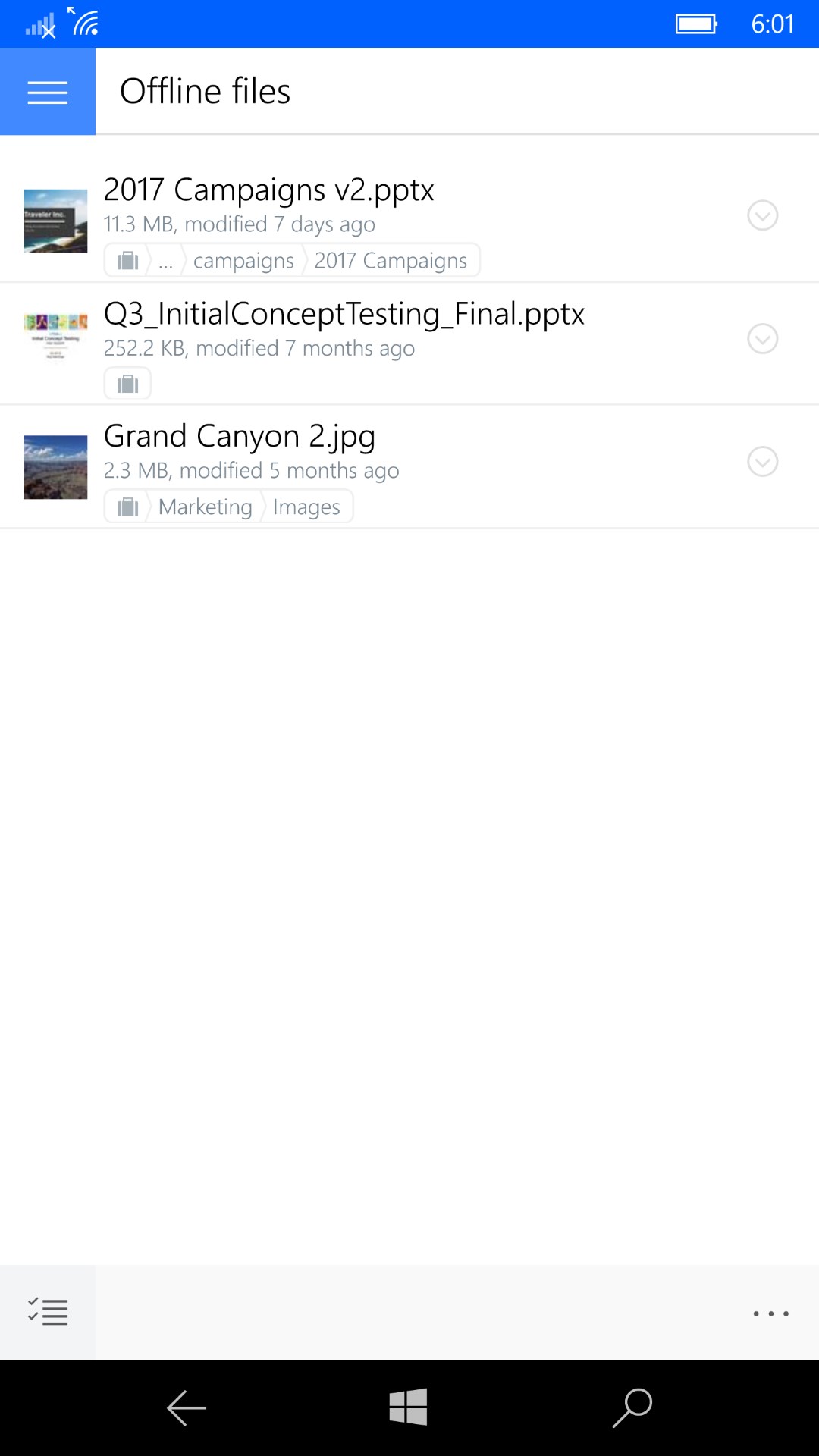This screenshot has height=1456, width=819.
Task: Open 2017 Campaigns v2.pptx file
Action: click(x=268, y=190)
